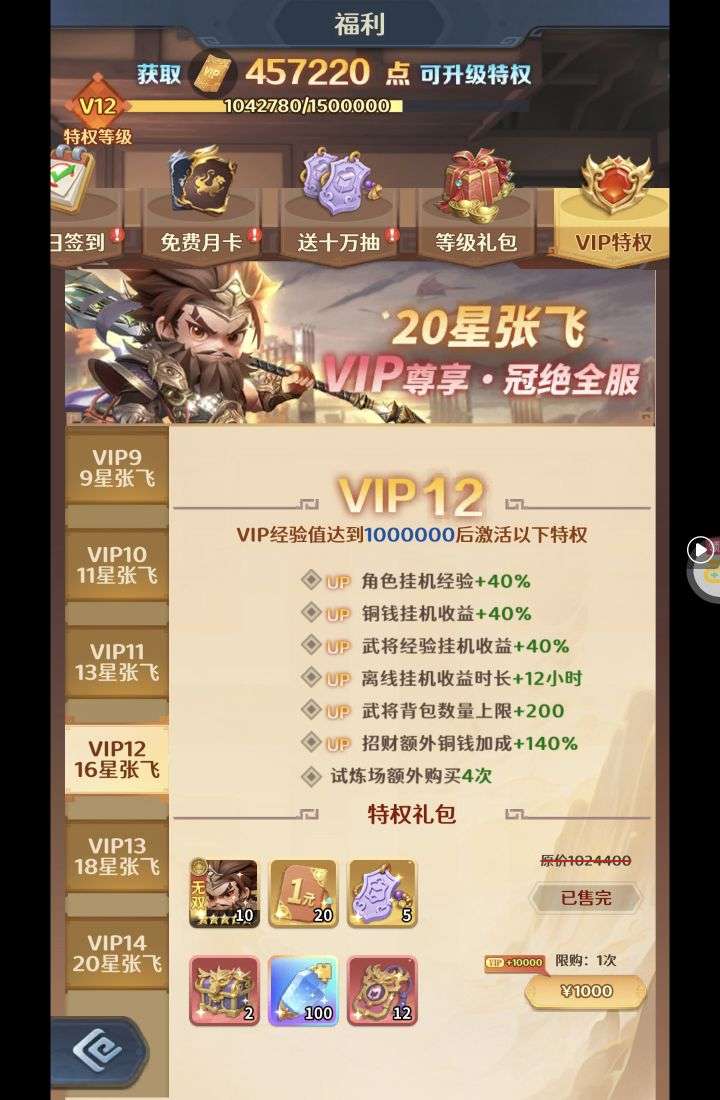Viewport: 720px width, 1100px height.
Task: Open the floating play button on right edge
Action: coord(701,549)
